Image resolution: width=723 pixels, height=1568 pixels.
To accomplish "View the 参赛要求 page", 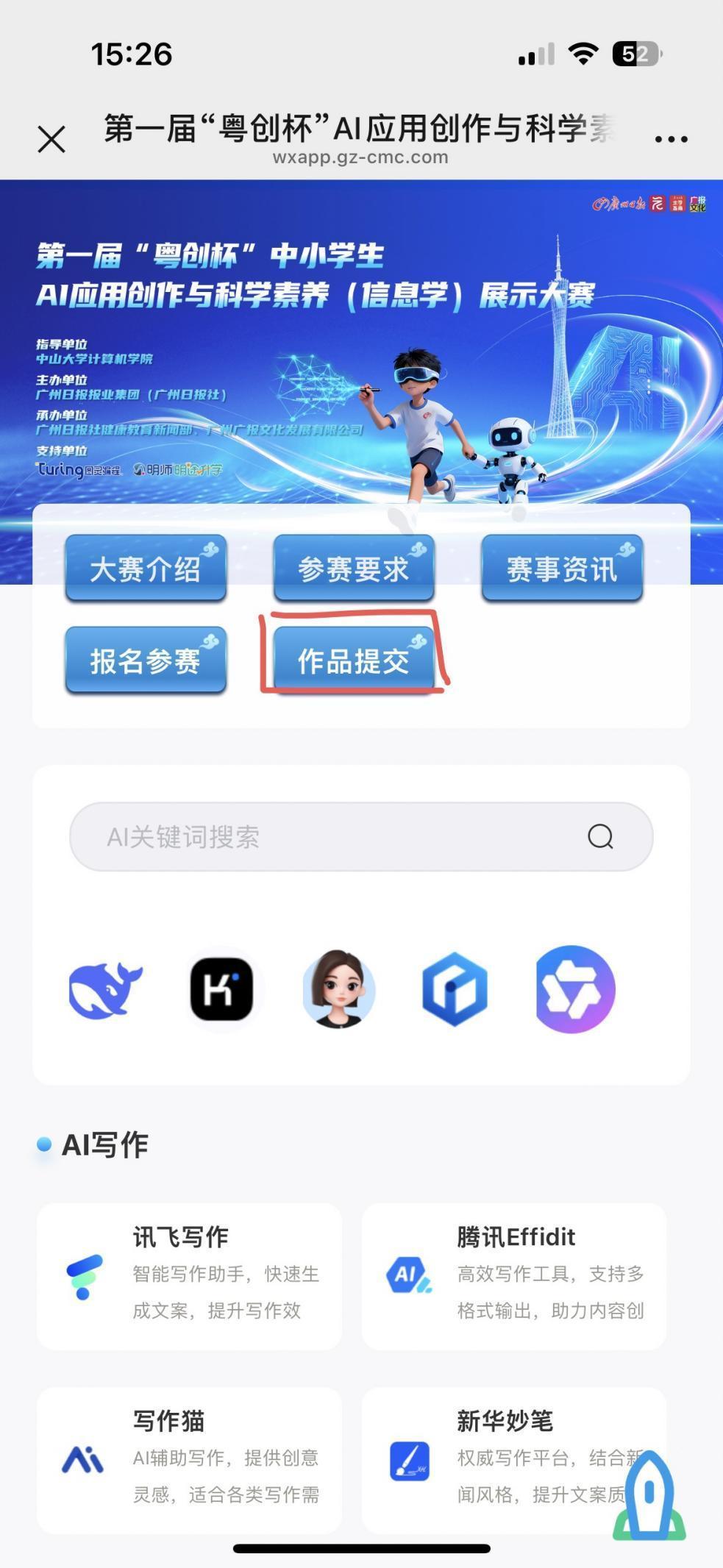I will 354,569.
